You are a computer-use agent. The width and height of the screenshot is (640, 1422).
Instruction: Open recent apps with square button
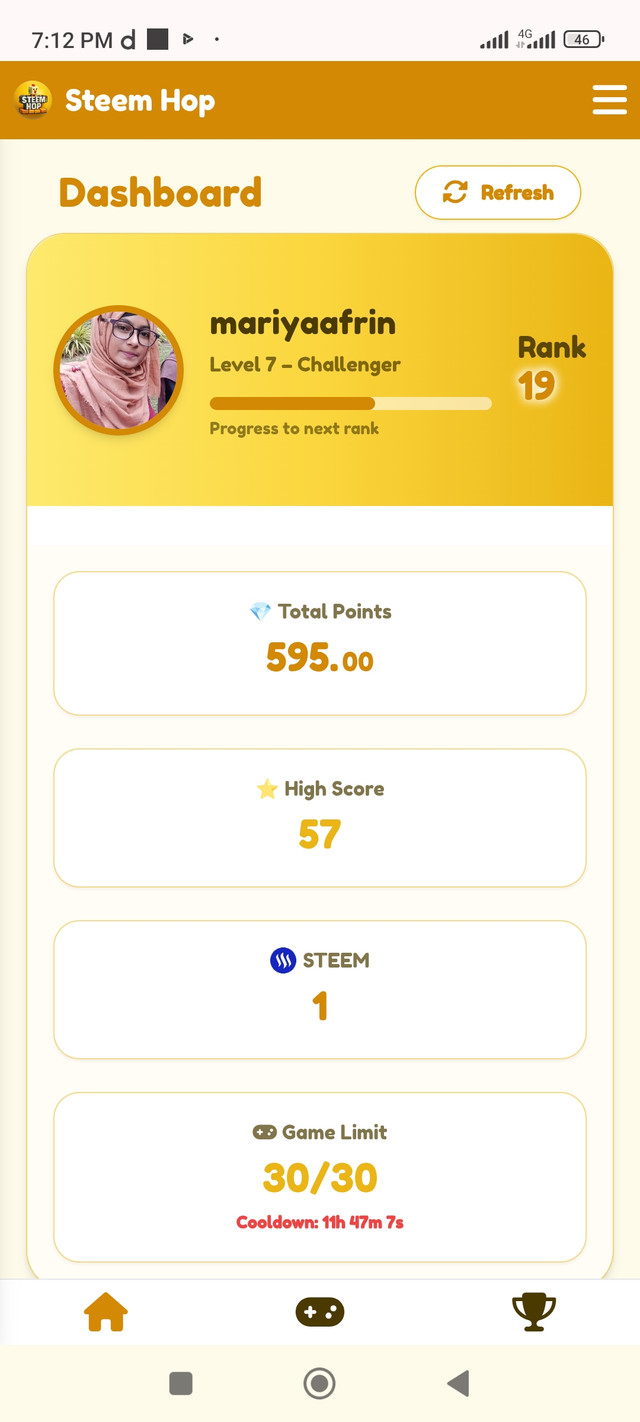pyautogui.click(x=181, y=1383)
